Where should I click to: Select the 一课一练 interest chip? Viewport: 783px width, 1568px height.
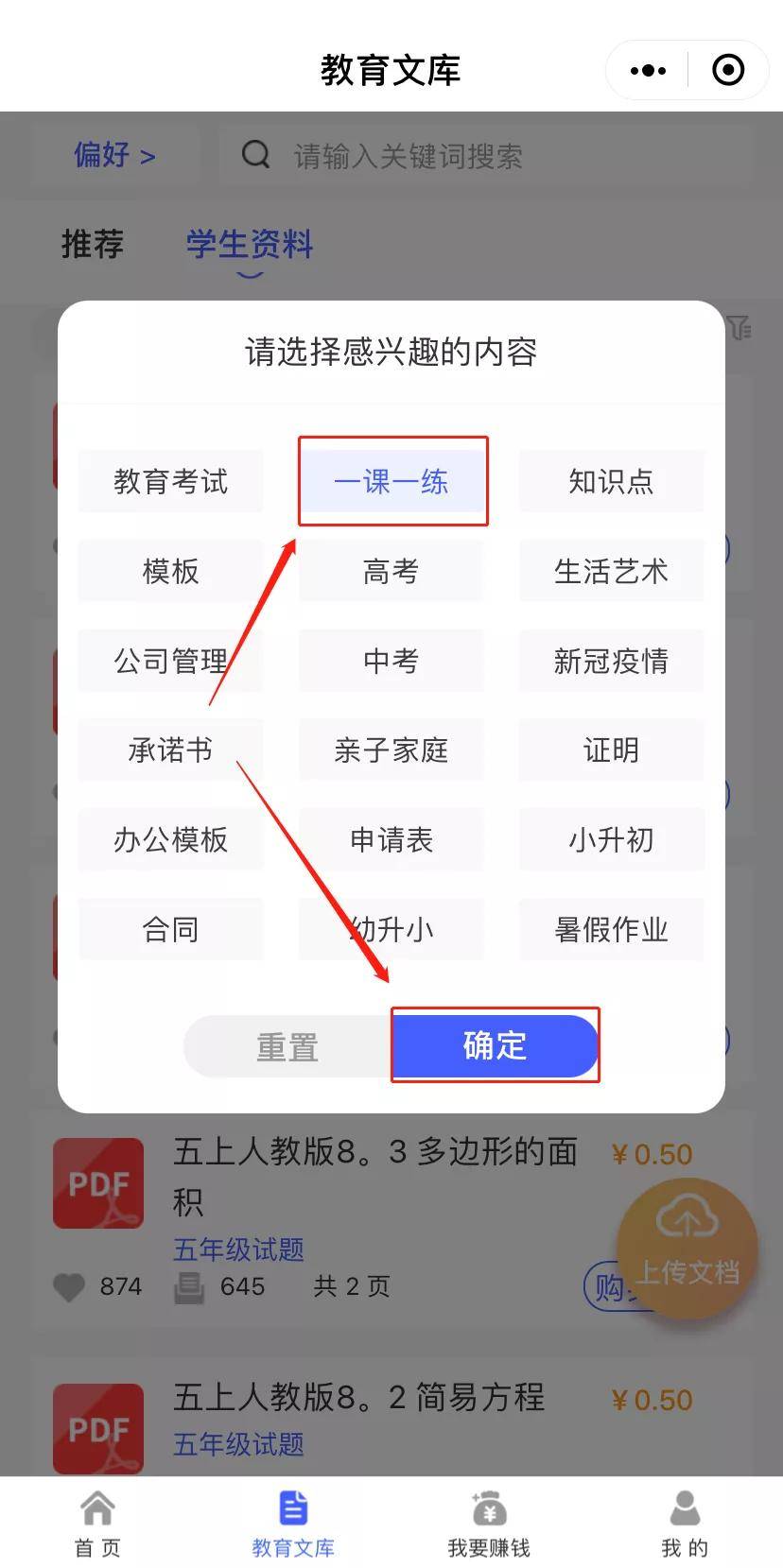click(x=391, y=482)
